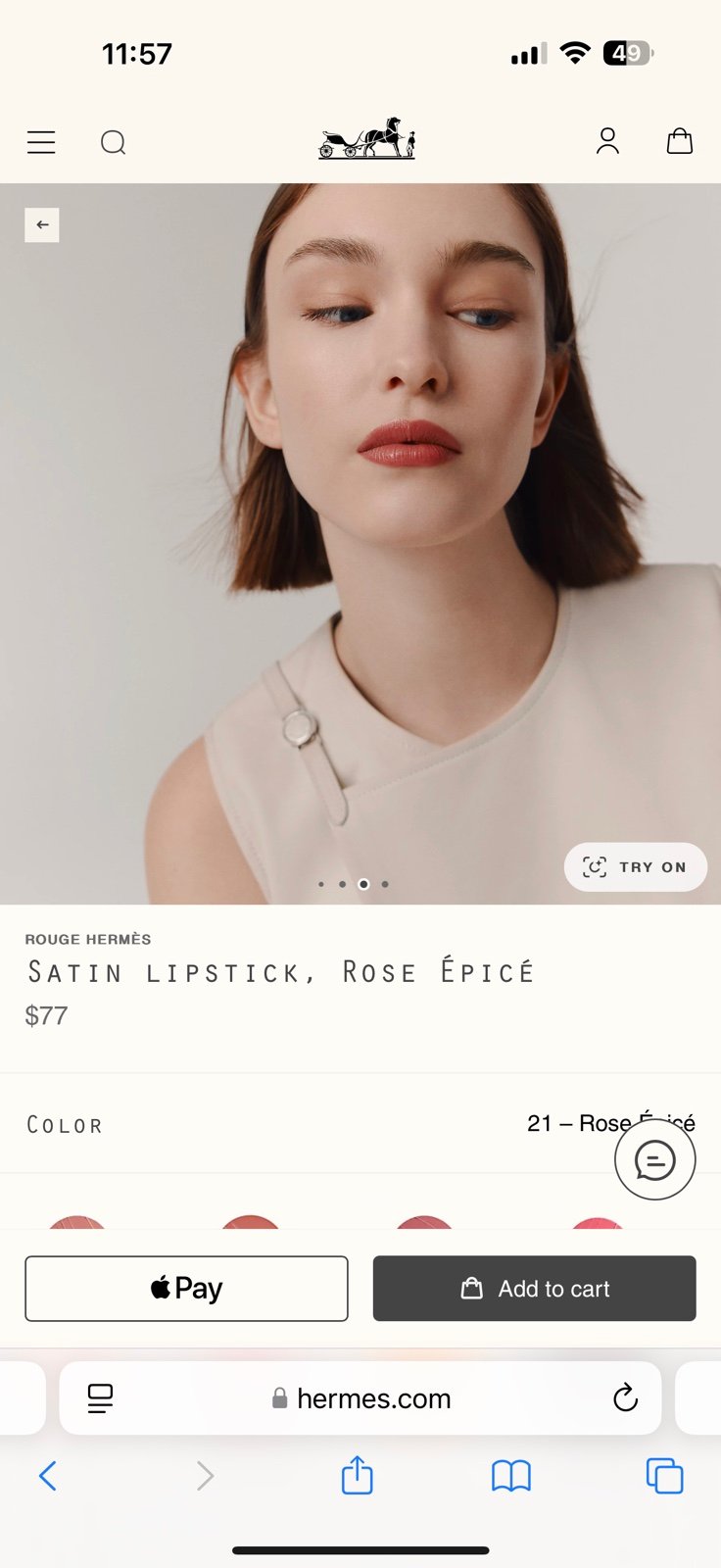Launch the Try On feature
721x1568 pixels.
[x=635, y=867]
